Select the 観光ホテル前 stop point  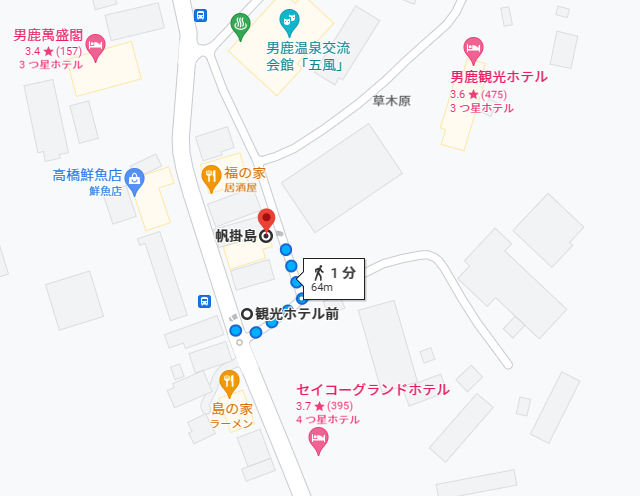pos(247,314)
